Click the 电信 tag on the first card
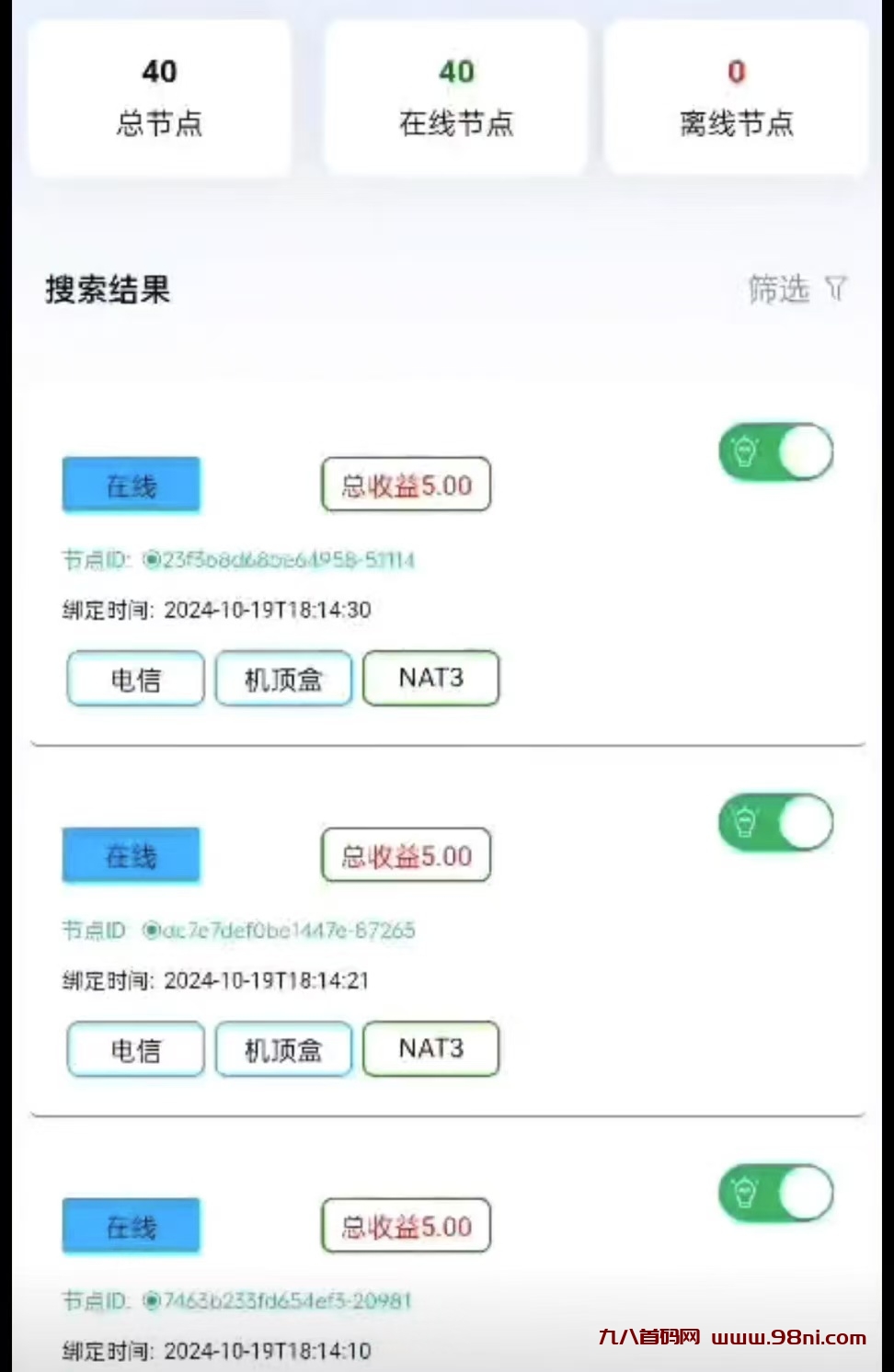This screenshot has width=894, height=1372. pyautogui.click(x=134, y=679)
